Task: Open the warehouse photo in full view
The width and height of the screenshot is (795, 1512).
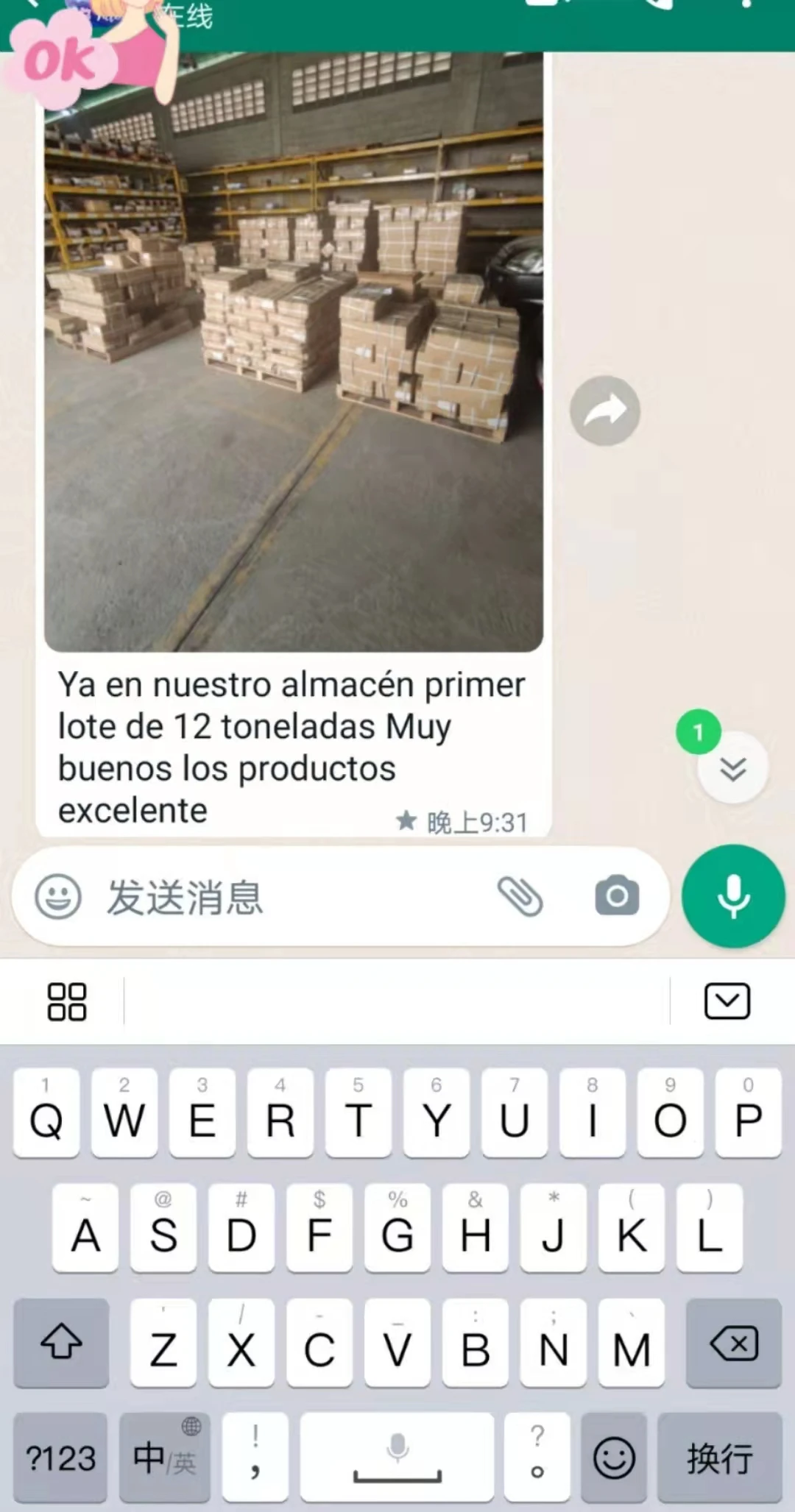Action: [x=294, y=352]
